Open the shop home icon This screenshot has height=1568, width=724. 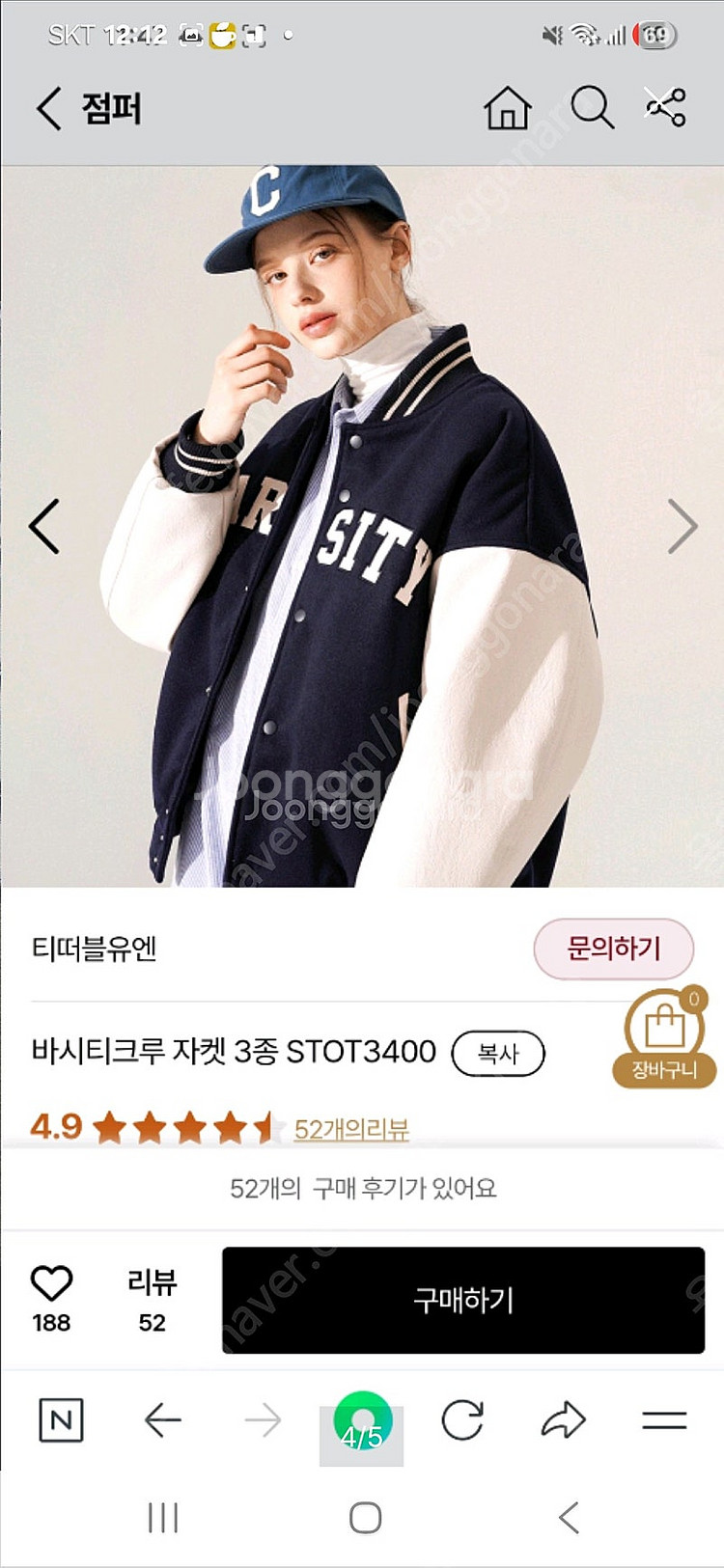tap(507, 108)
